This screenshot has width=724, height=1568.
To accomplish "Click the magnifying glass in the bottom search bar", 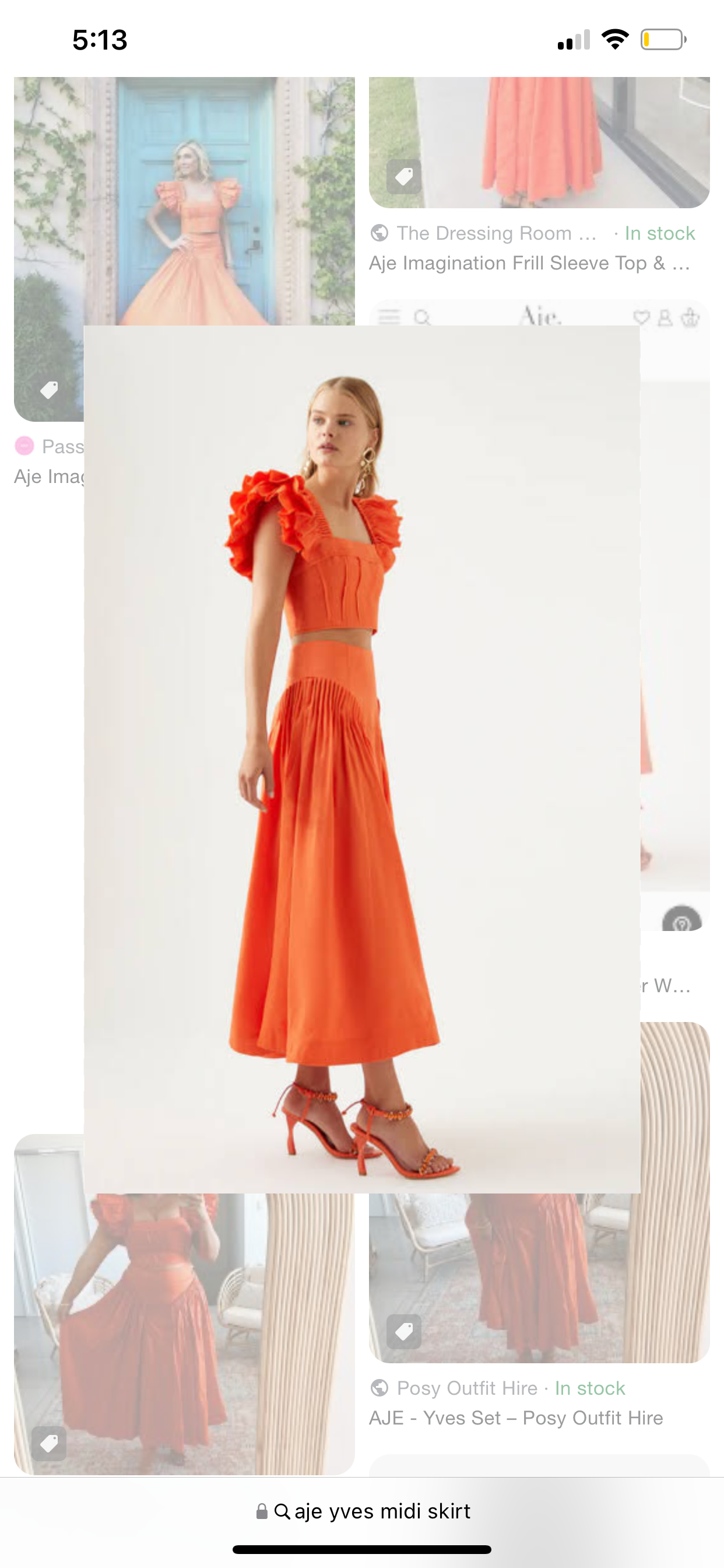I will tap(283, 1511).
